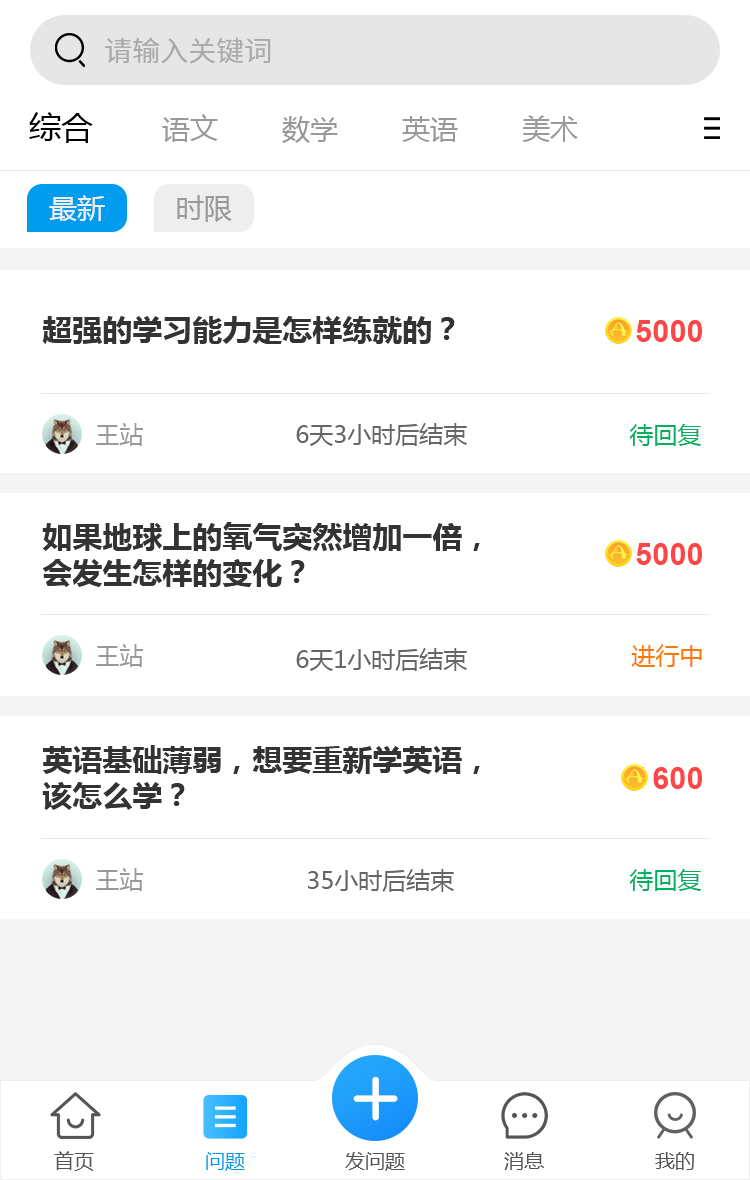
Task: Open the question about 地球上的氧气
Action: [265, 556]
